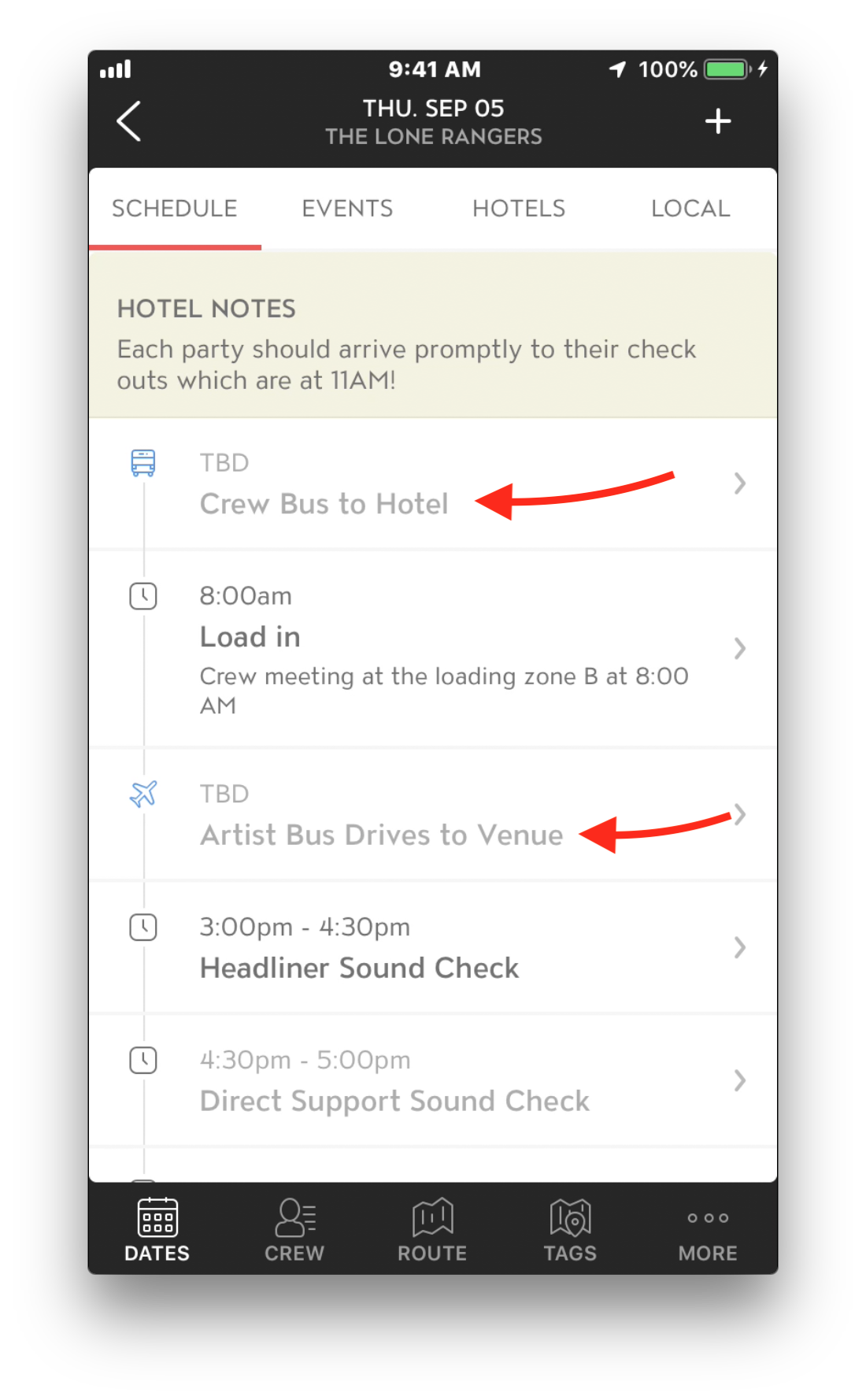The width and height of the screenshot is (866, 1400).
Task: Open the 8:00am Load in entry
Action: pyautogui.click(x=433, y=649)
